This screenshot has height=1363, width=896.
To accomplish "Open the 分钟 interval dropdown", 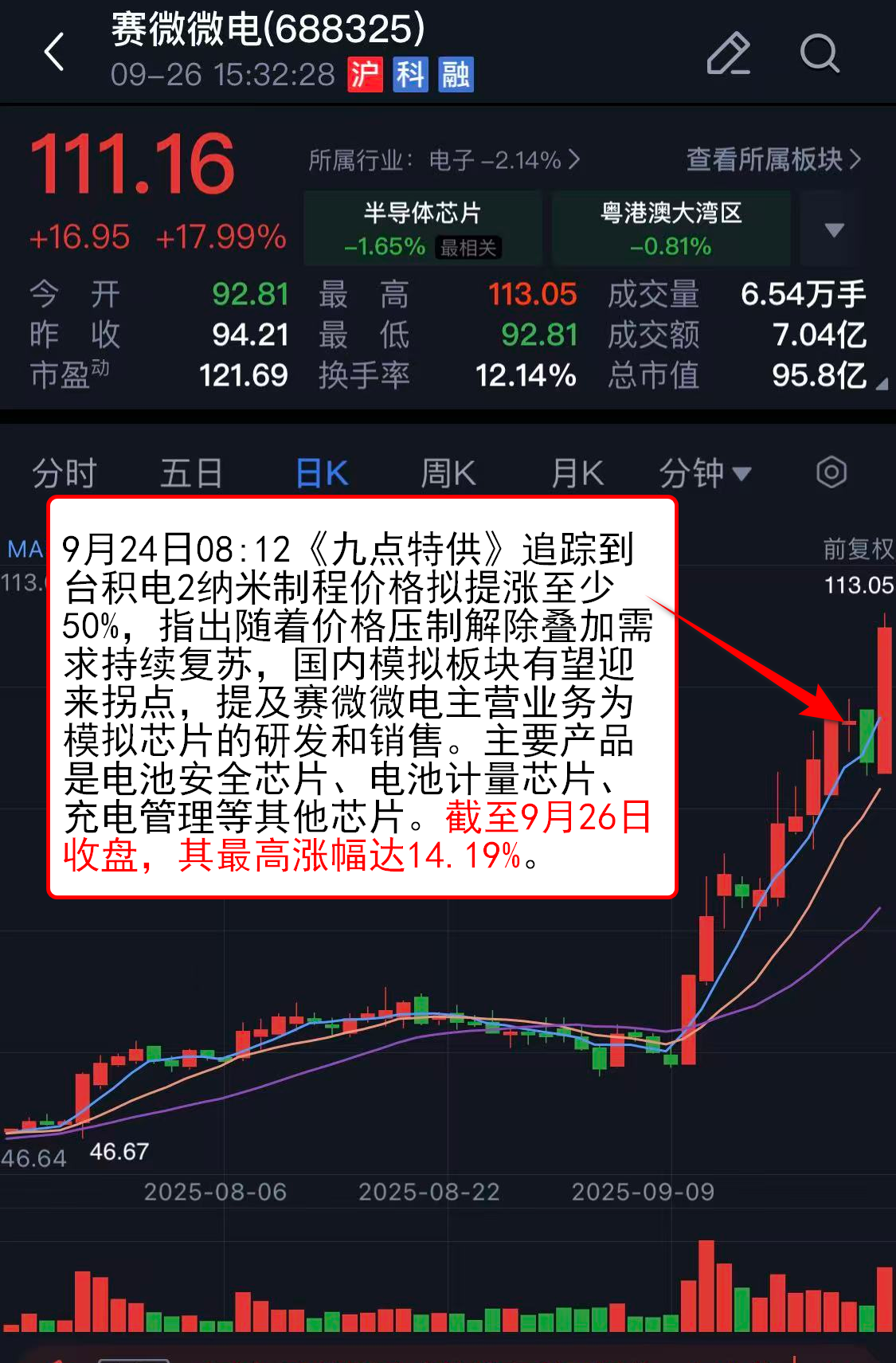I will pyautogui.click(x=704, y=473).
